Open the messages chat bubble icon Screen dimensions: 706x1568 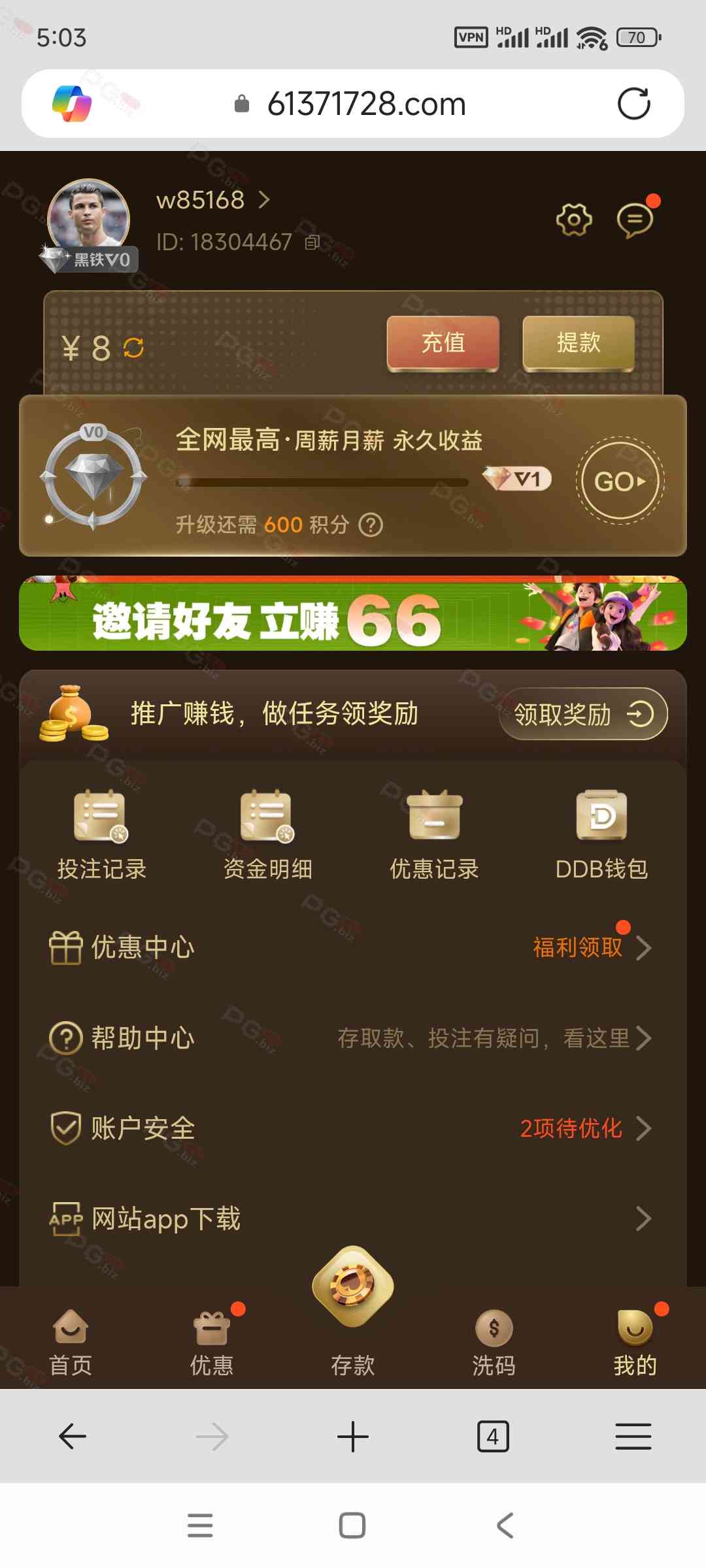click(x=634, y=220)
